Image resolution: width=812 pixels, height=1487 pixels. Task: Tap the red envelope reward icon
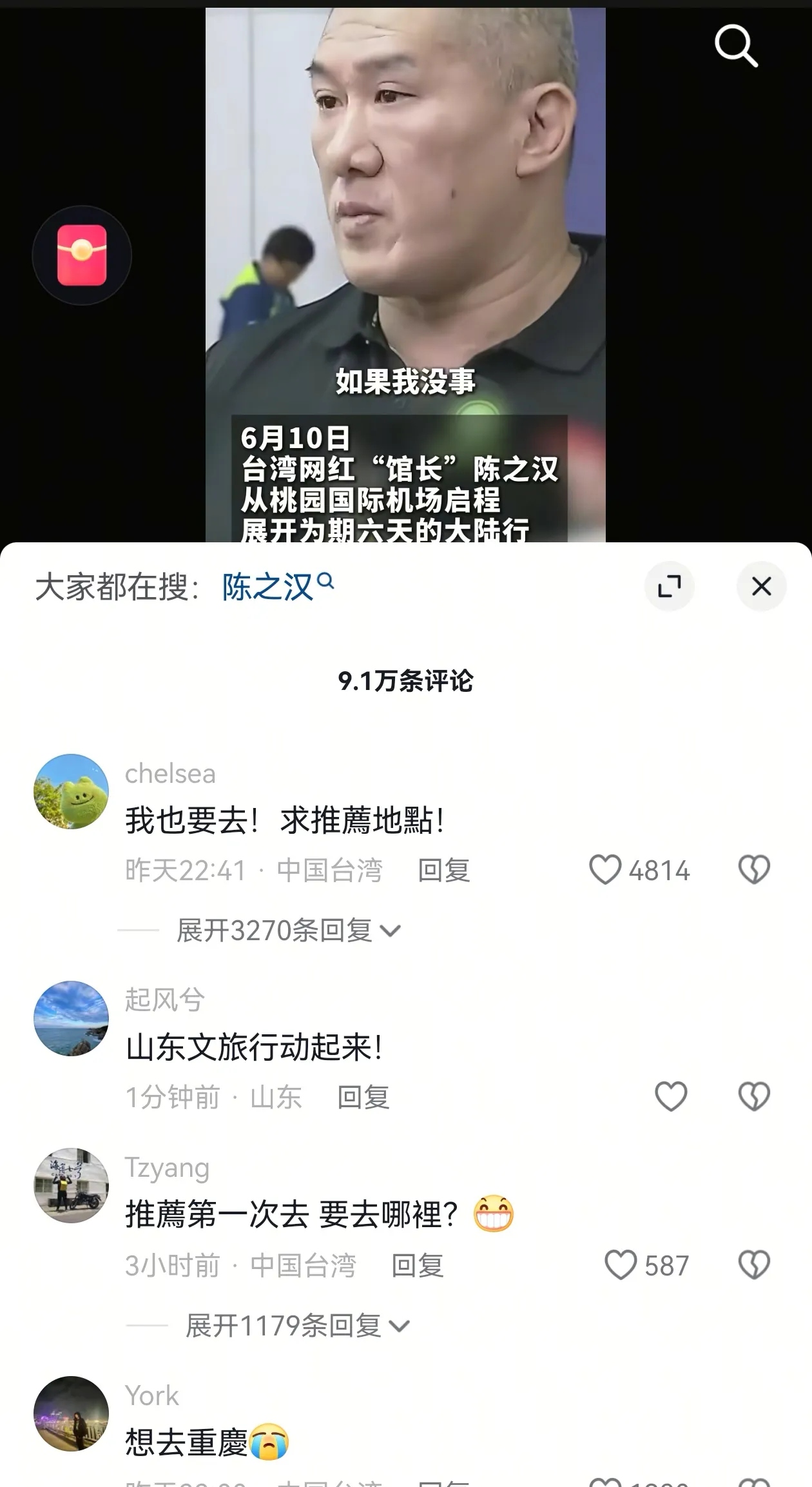click(82, 255)
